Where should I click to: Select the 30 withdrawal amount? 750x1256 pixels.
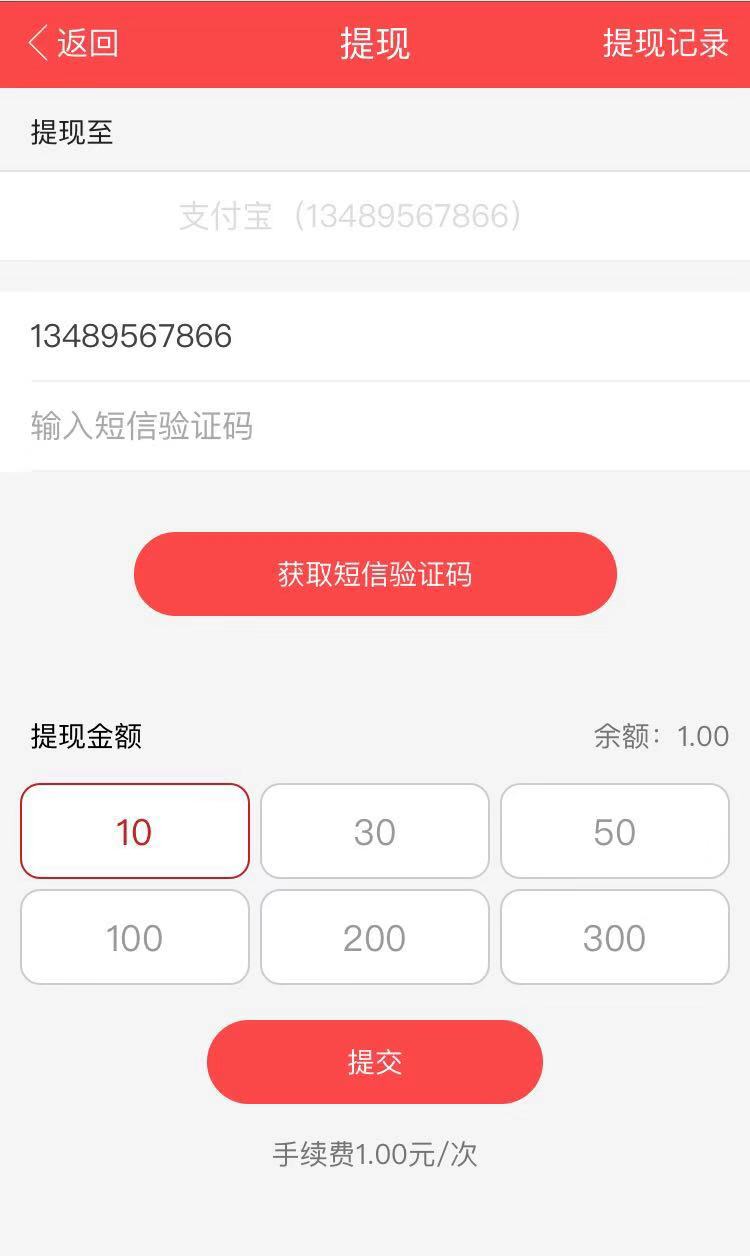tap(375, 831)
